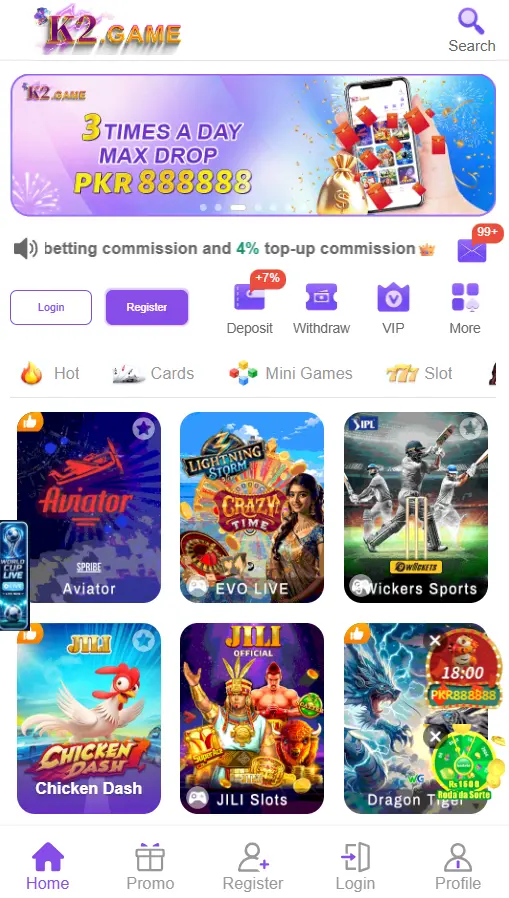This screenshot has height=898, width=509.
Task: Tap the outlined Login button
Action: (x=51, y=308)
